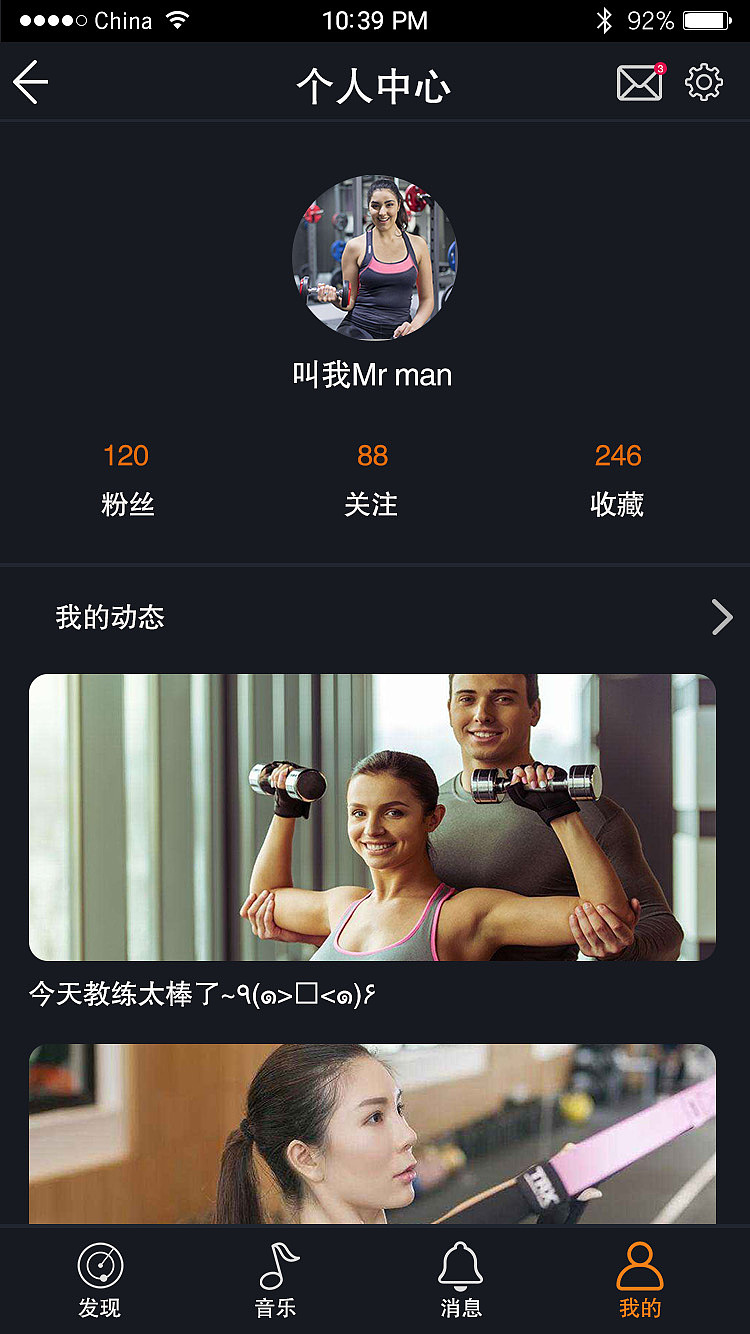
Task: Switch to the 消息 messages tab
Action: coord(460,1280)
